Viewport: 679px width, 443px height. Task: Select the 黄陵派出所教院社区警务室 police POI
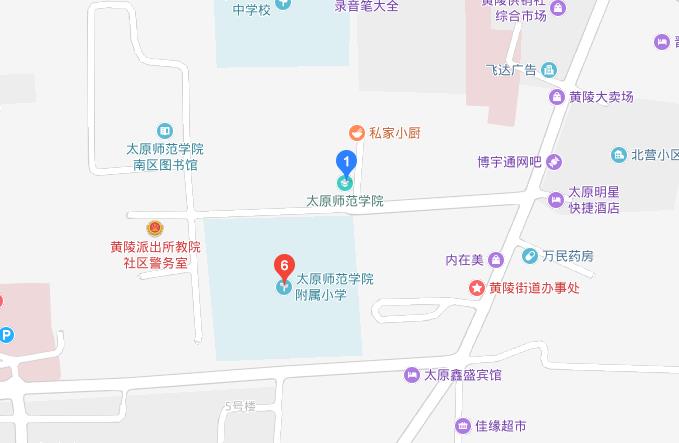(153, 229)
